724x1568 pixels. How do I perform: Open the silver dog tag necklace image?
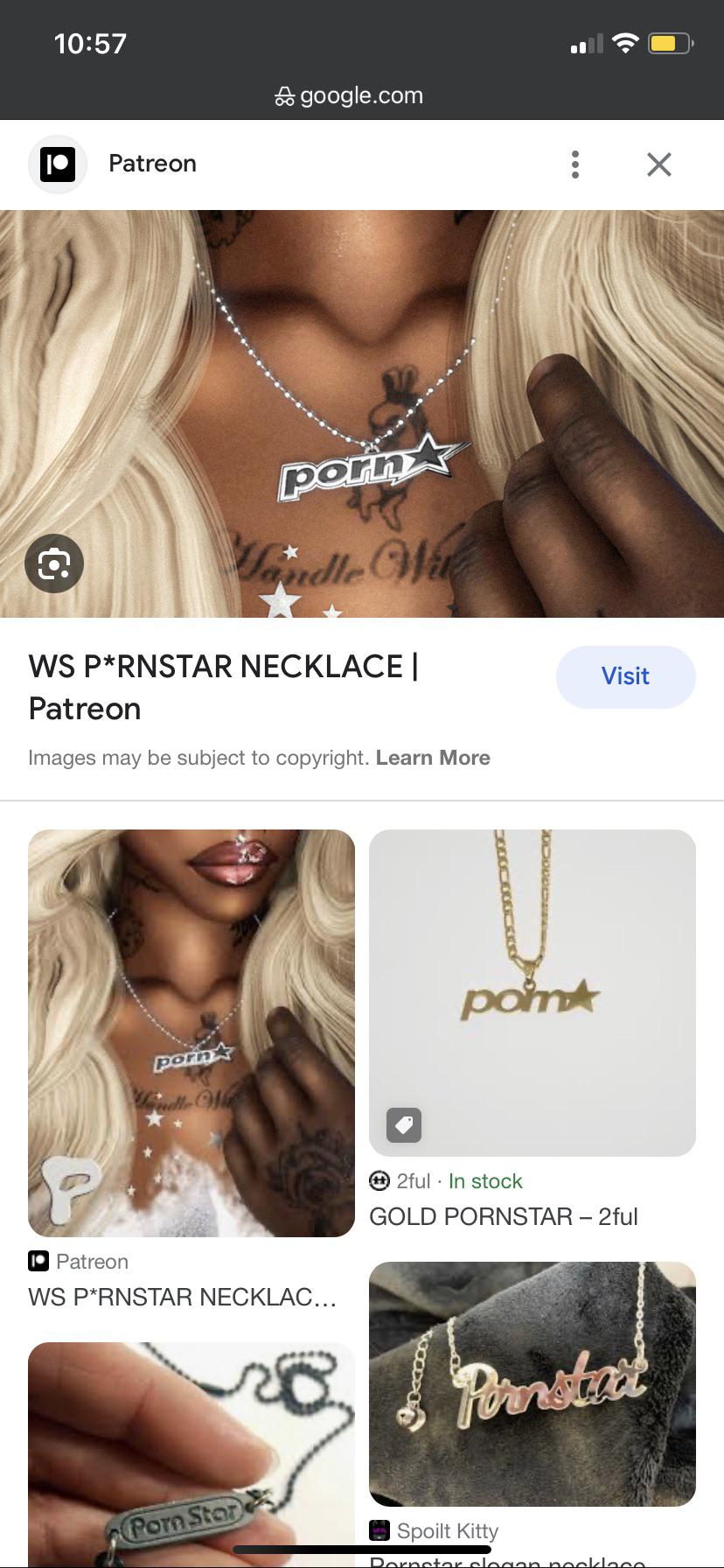click(x=191, y=1452)
